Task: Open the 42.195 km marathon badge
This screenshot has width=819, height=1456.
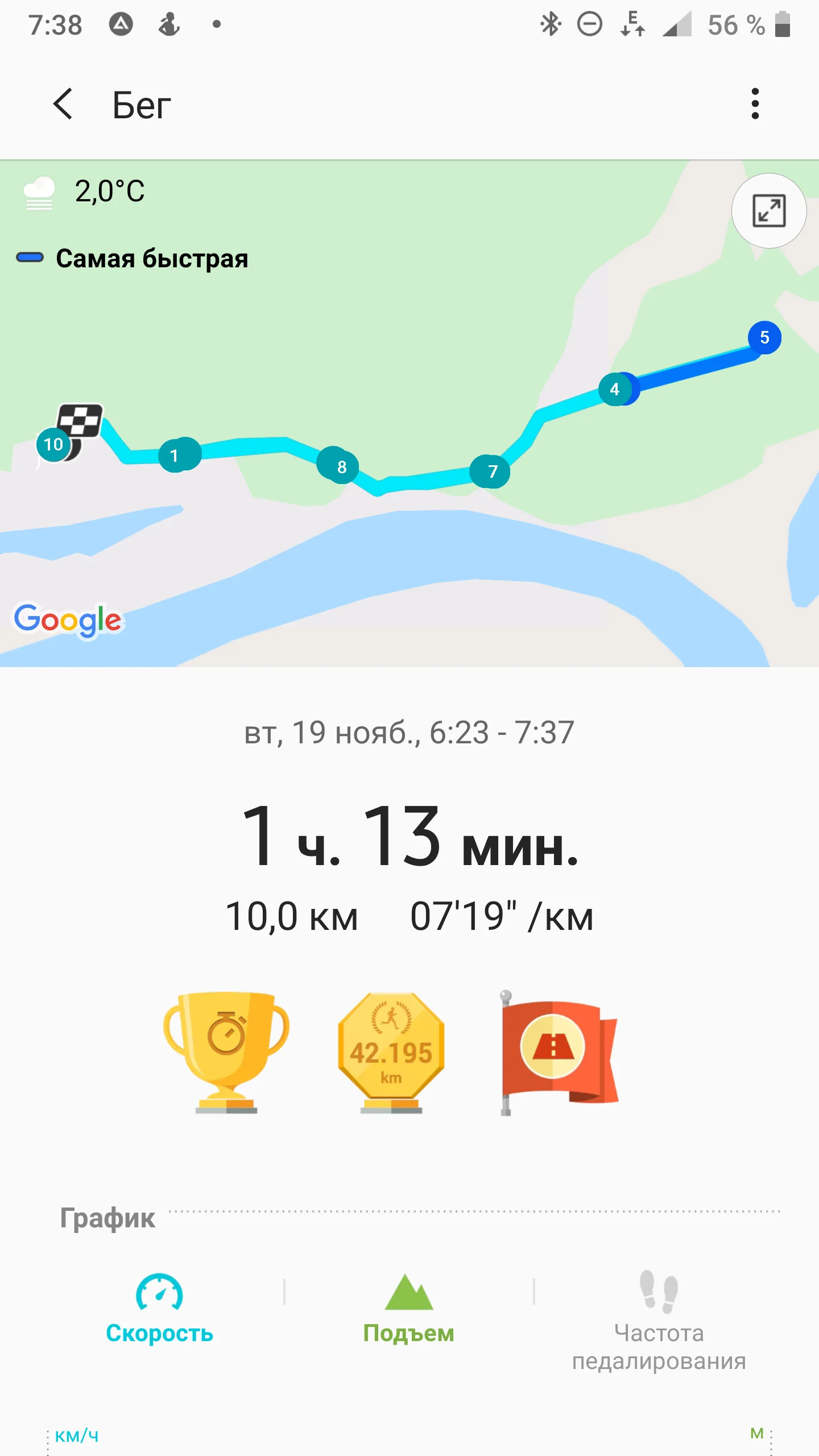Action: click(391, 1052)
